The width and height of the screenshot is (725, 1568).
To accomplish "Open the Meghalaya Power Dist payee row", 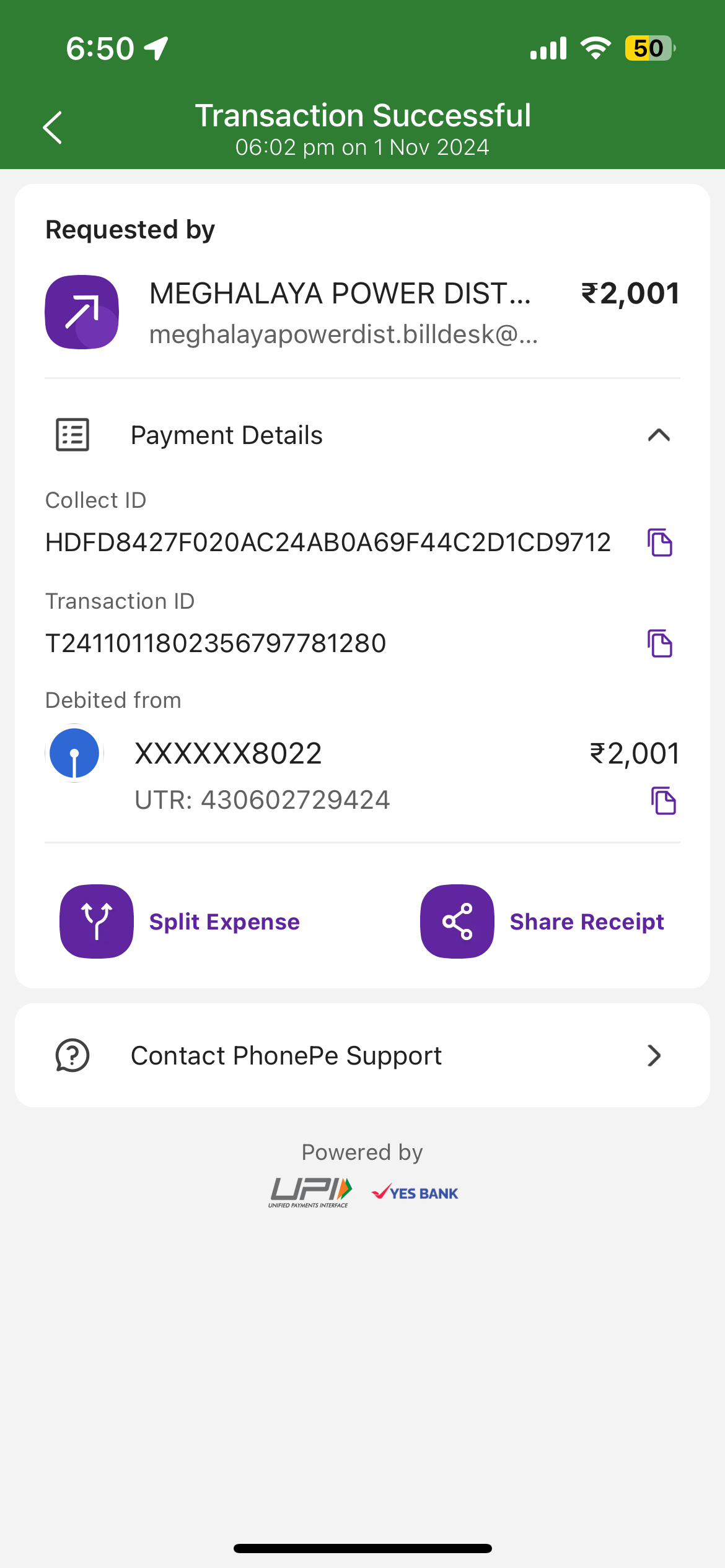I will click(362, 312).
